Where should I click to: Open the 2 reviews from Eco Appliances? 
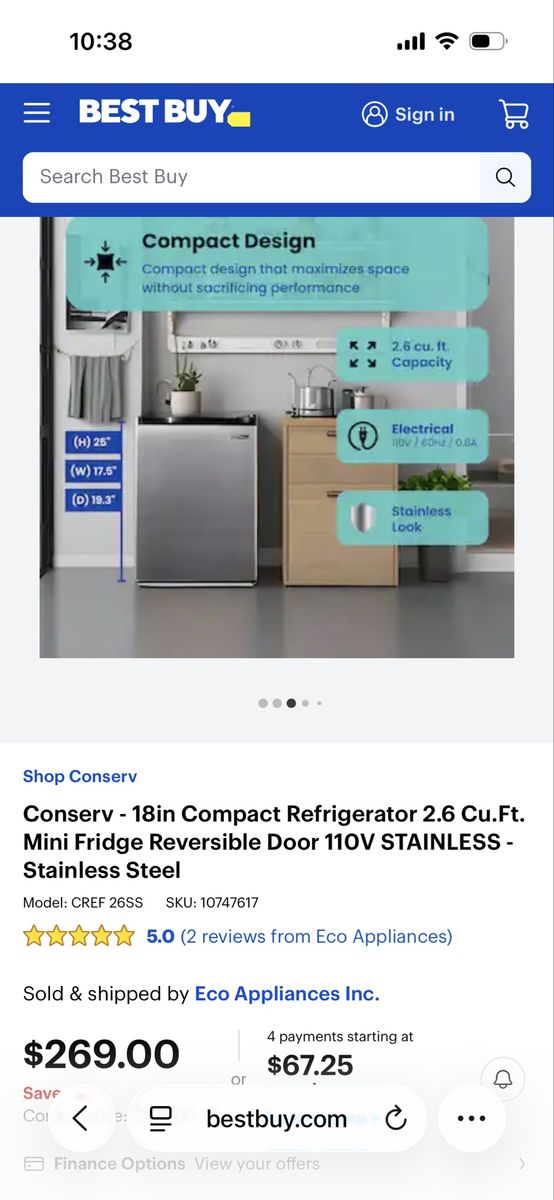pyautogui.click(x=316, y=936)
